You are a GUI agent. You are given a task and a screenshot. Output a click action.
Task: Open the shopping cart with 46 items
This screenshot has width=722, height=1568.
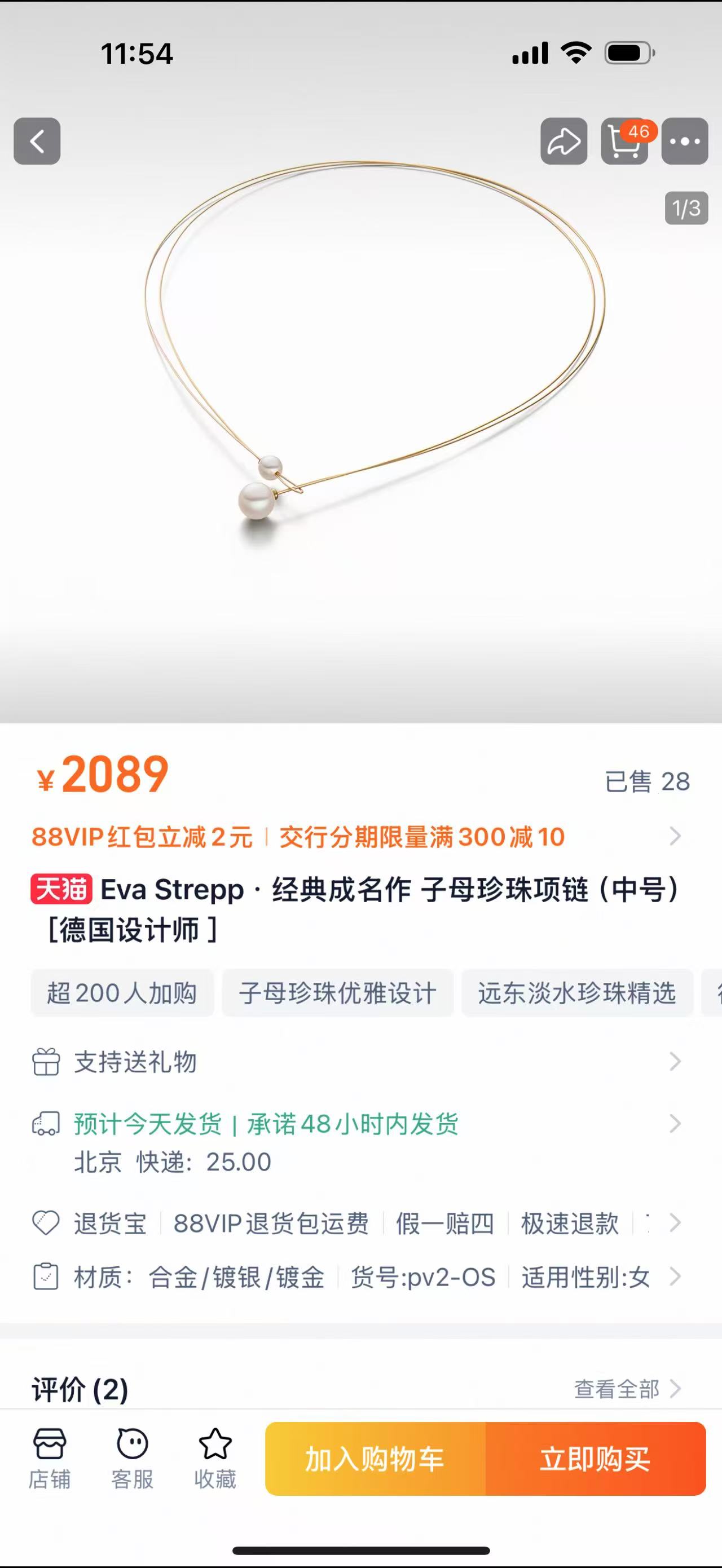tap(624, 141)
